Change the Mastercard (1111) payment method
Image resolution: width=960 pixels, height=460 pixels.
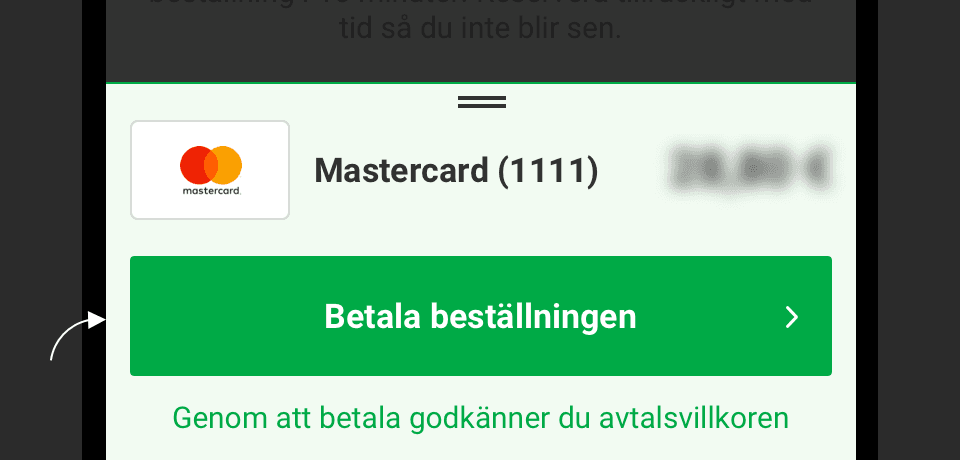click(x=456, y=171)
